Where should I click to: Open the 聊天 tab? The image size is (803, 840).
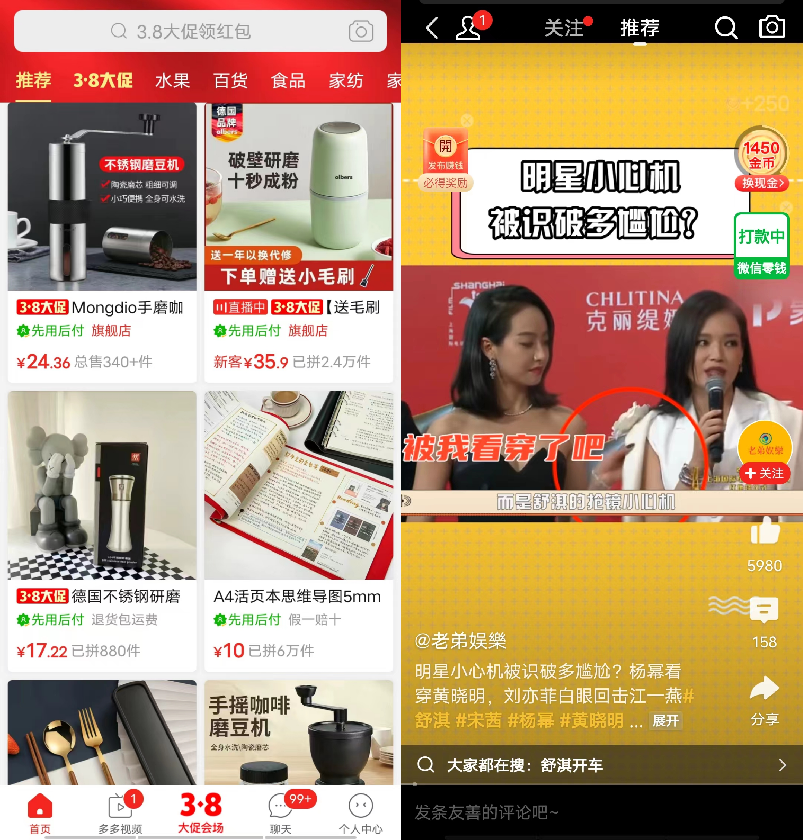click(x=280, y=813)
